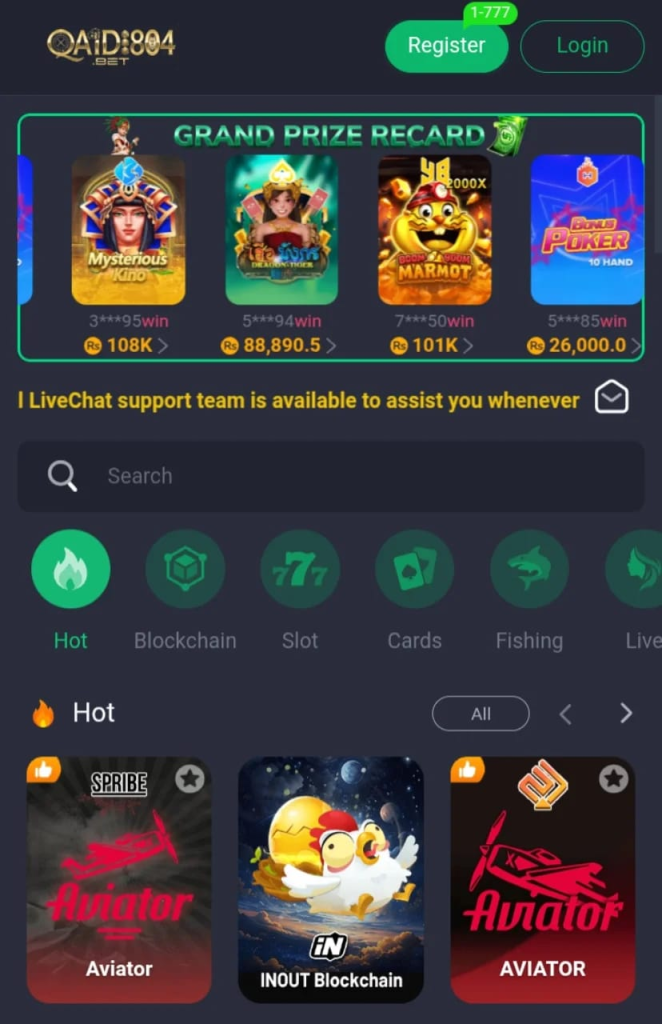The width and height of the screenshot is (662, 1024).
Task: Open the messages envelope icon
Action: click(611, 398)
